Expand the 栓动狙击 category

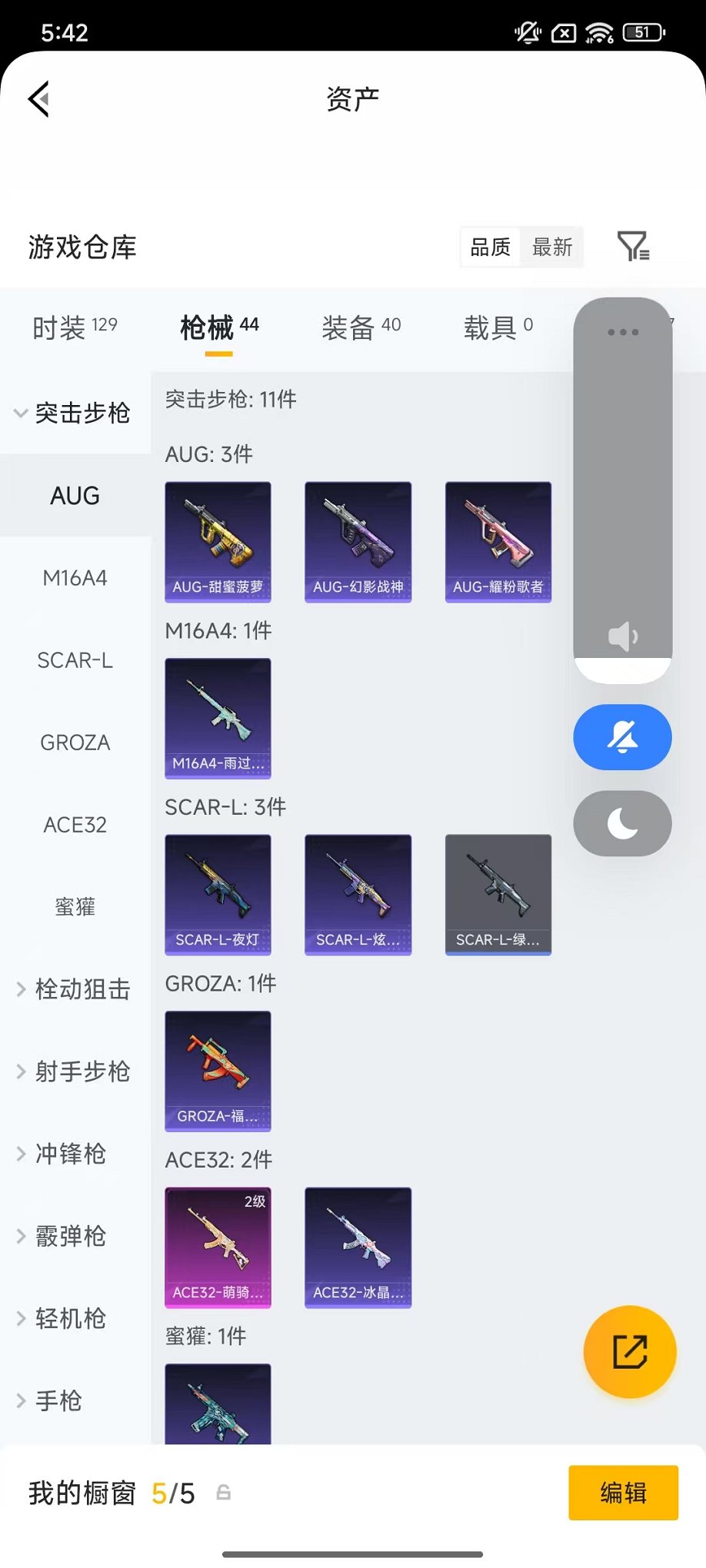[80, 990]
